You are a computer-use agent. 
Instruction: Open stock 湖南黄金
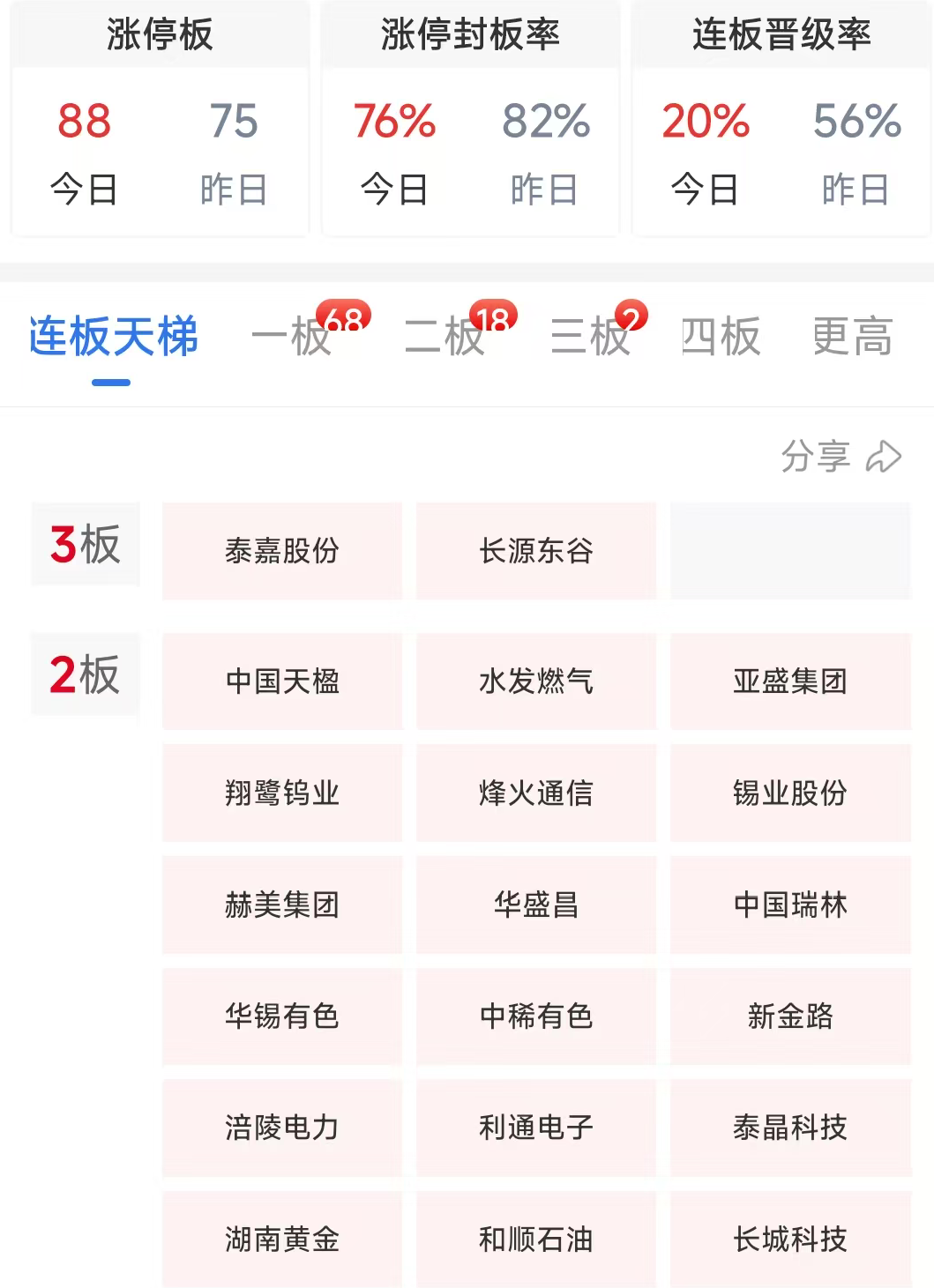point(282,1240)
